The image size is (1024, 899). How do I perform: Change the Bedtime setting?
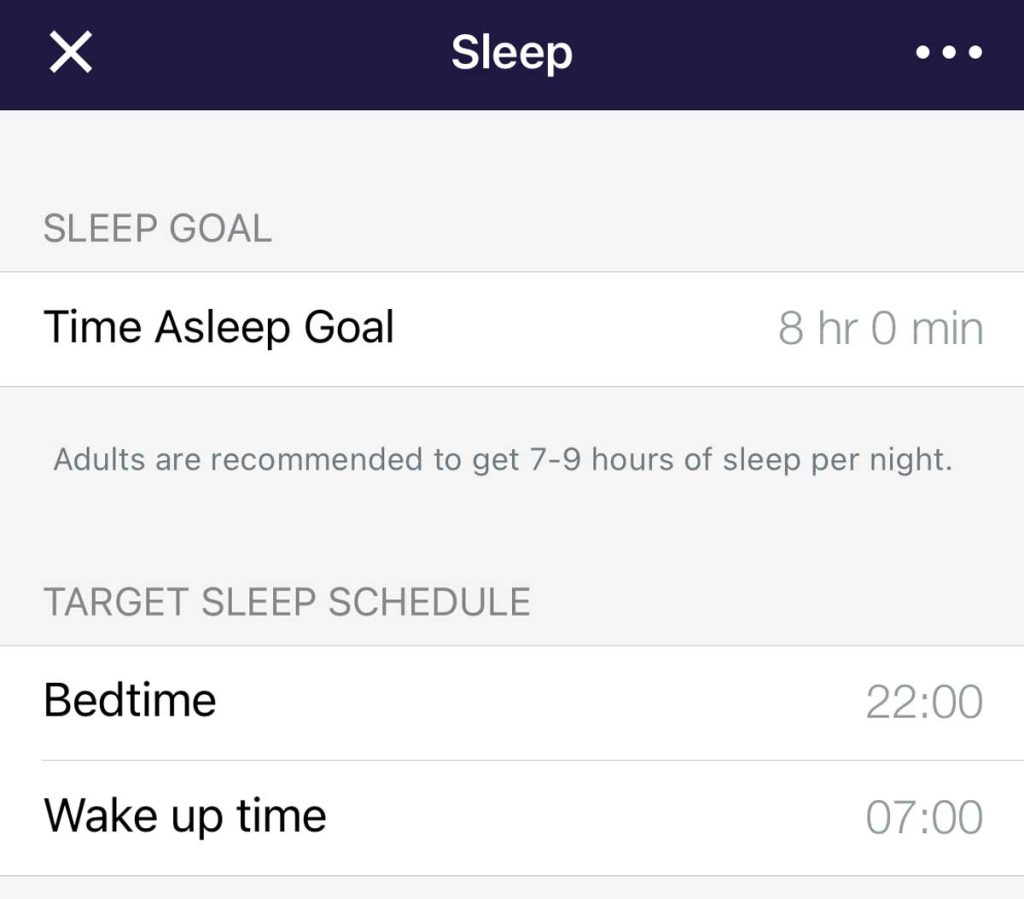(x=512, y=702)
